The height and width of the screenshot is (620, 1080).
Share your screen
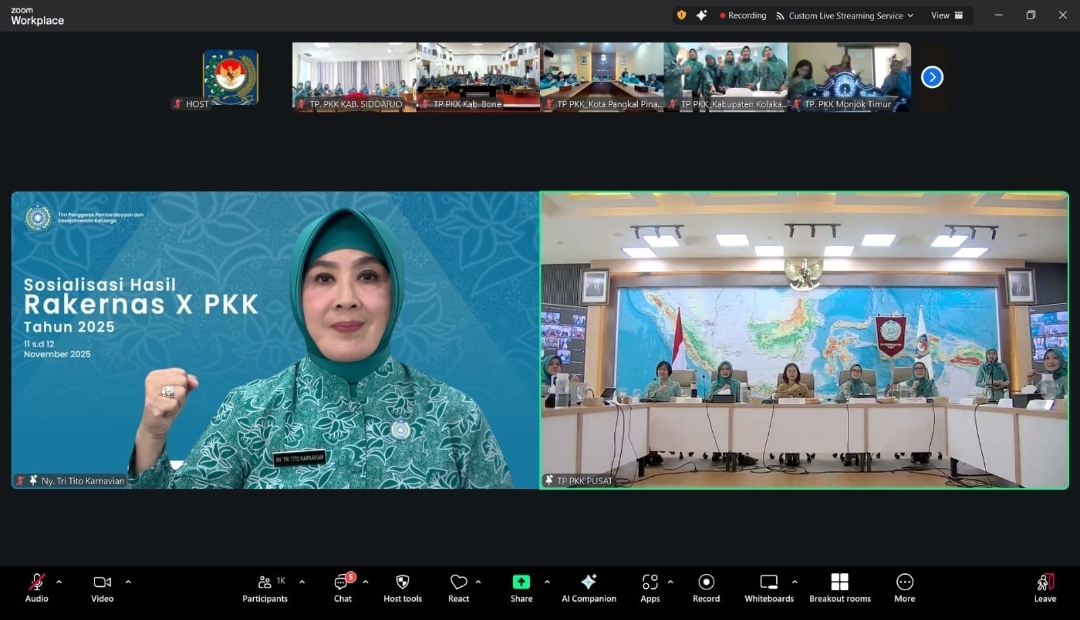coord(521,587)
